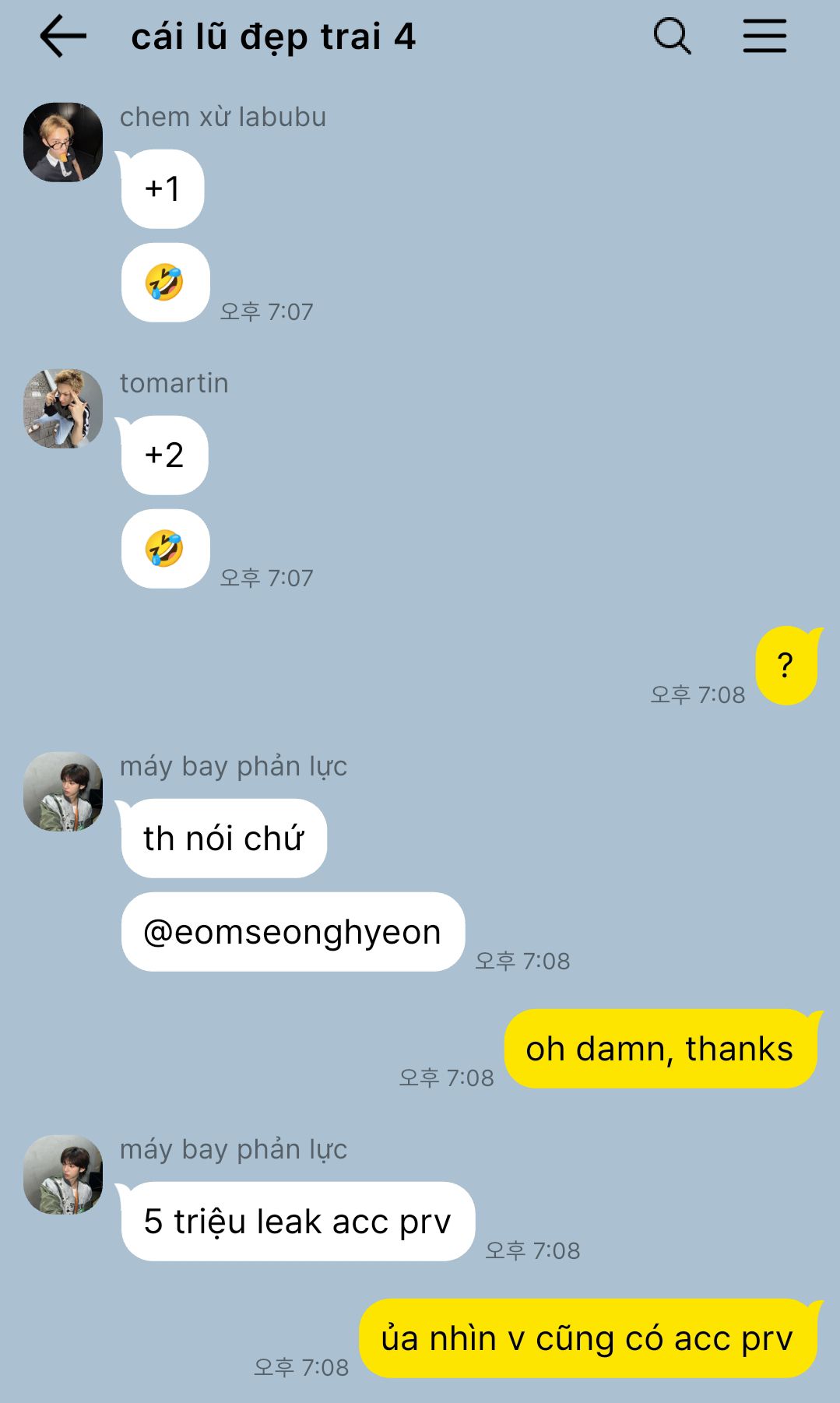Tap the avatar beside "5 triệu leak acc prv"
Image resolution: width=840 pixels, height=1403 pixels.
(63, 1175)
